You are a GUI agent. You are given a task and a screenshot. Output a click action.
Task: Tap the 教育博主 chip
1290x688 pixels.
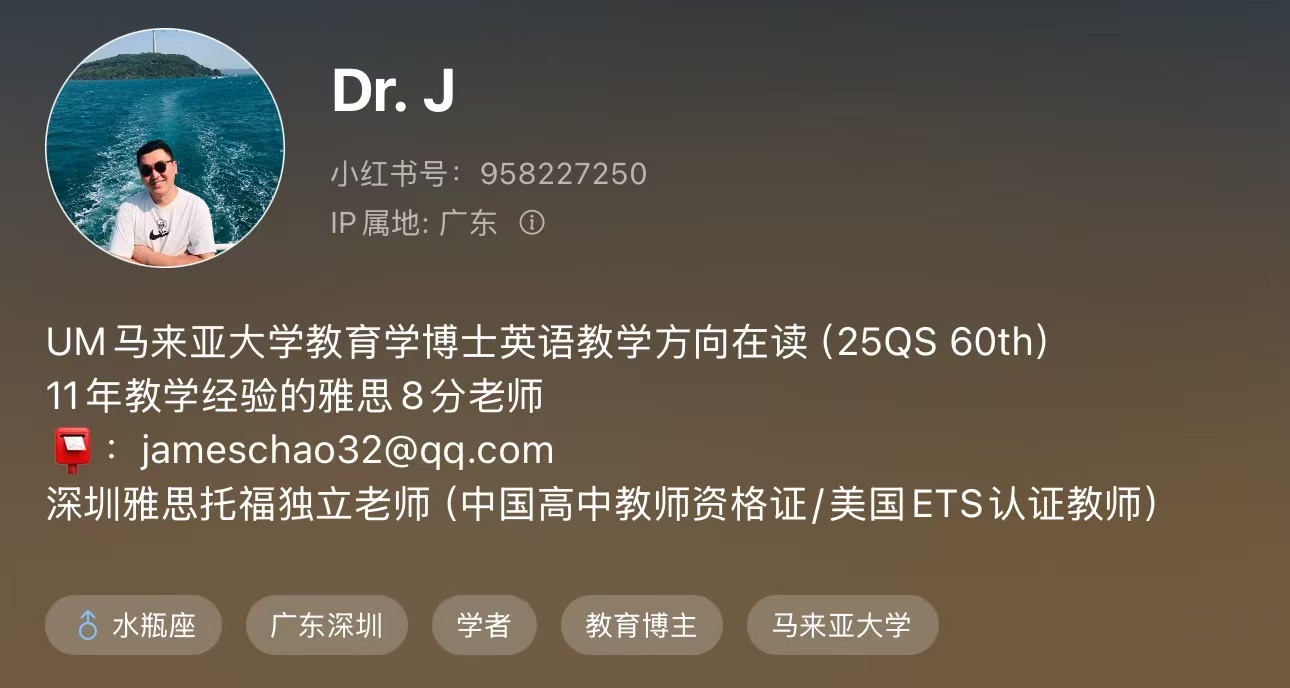[x=641, y=626]
